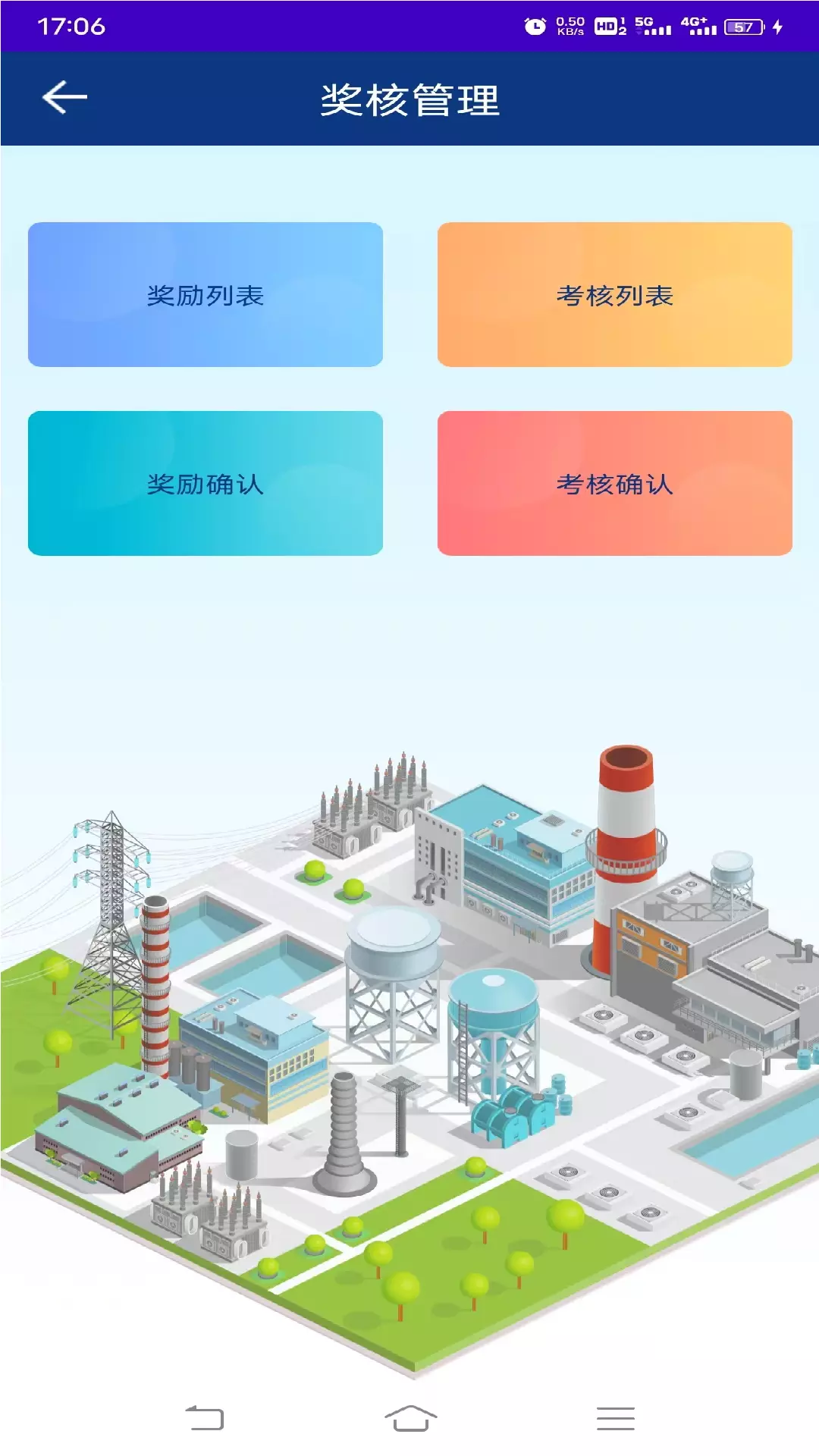Open the 考核列表 card
Screen dimensions: 819x1456
(x=615, y=294)
